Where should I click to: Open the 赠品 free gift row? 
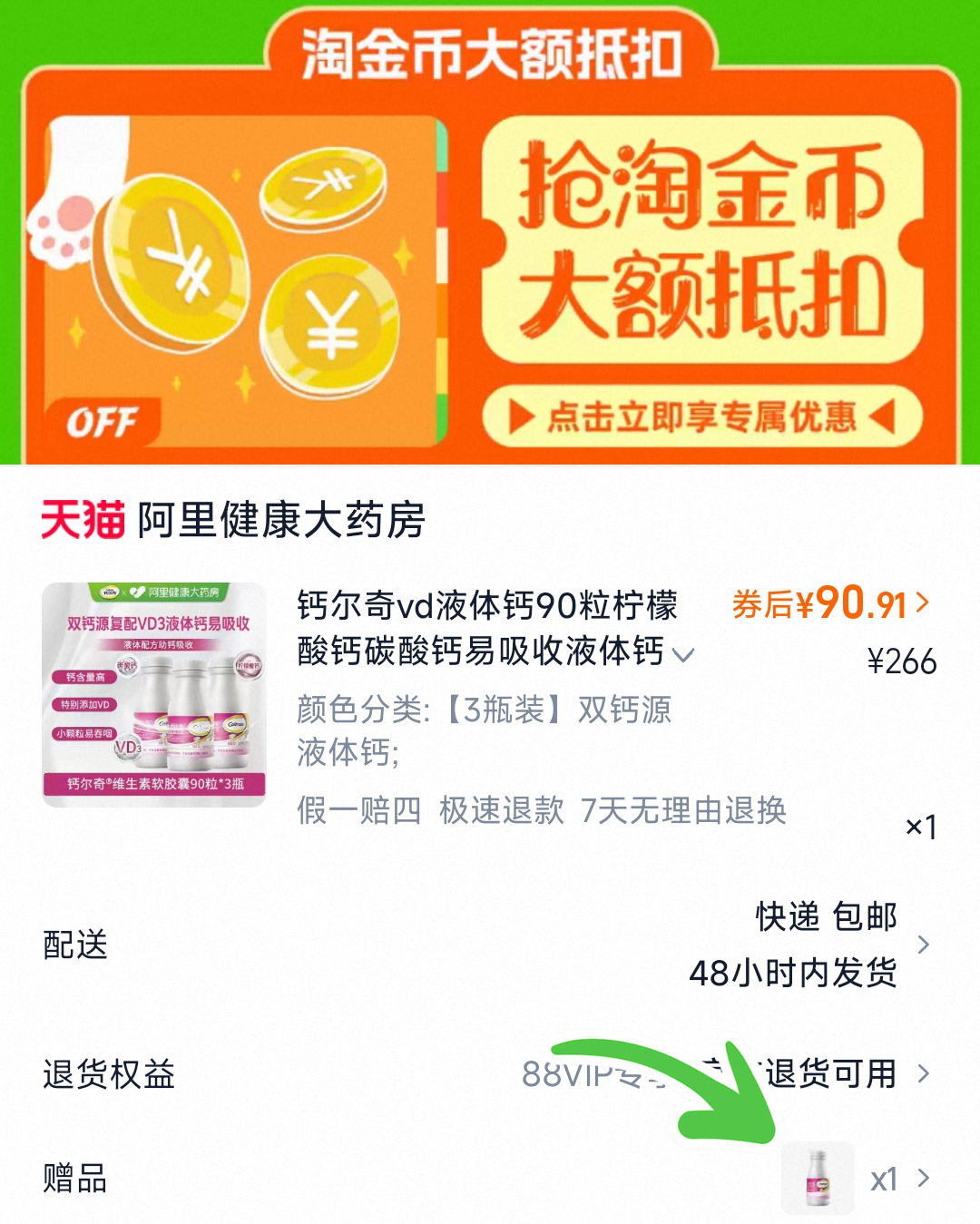(490, 1179)
